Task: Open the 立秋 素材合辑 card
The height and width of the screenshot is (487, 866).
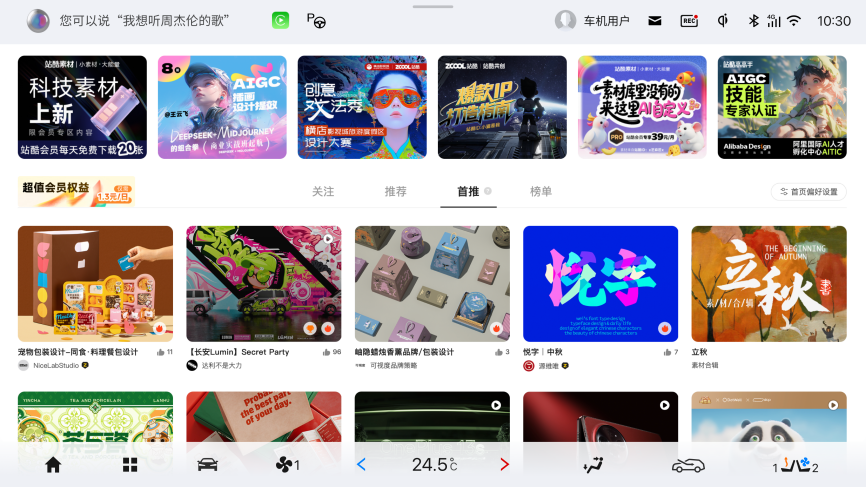Action: (x=769, y=284)
